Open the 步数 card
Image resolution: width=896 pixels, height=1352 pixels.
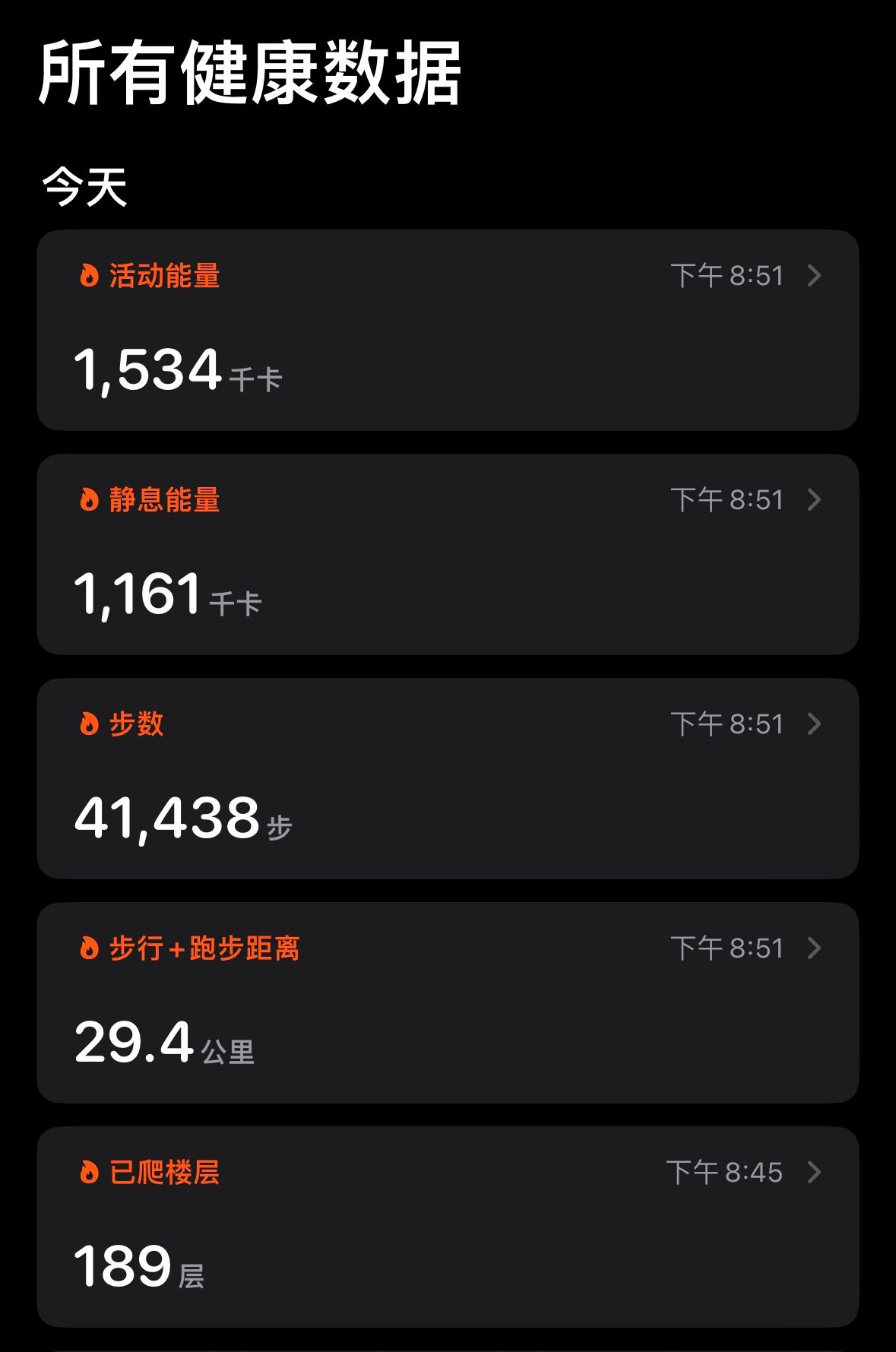[448, 778]
